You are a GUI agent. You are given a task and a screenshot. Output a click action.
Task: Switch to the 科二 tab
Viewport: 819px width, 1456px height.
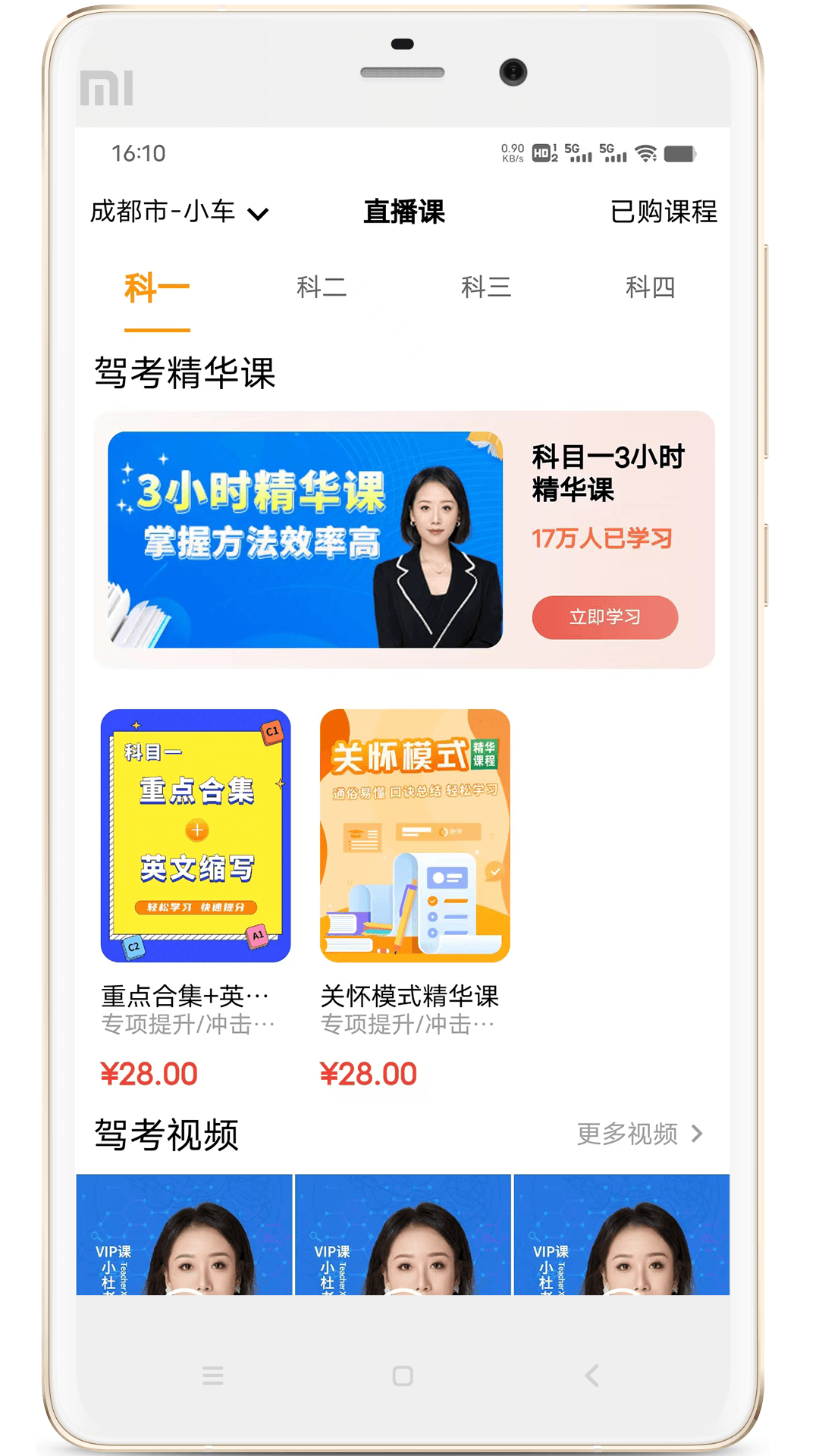(322, 287)
